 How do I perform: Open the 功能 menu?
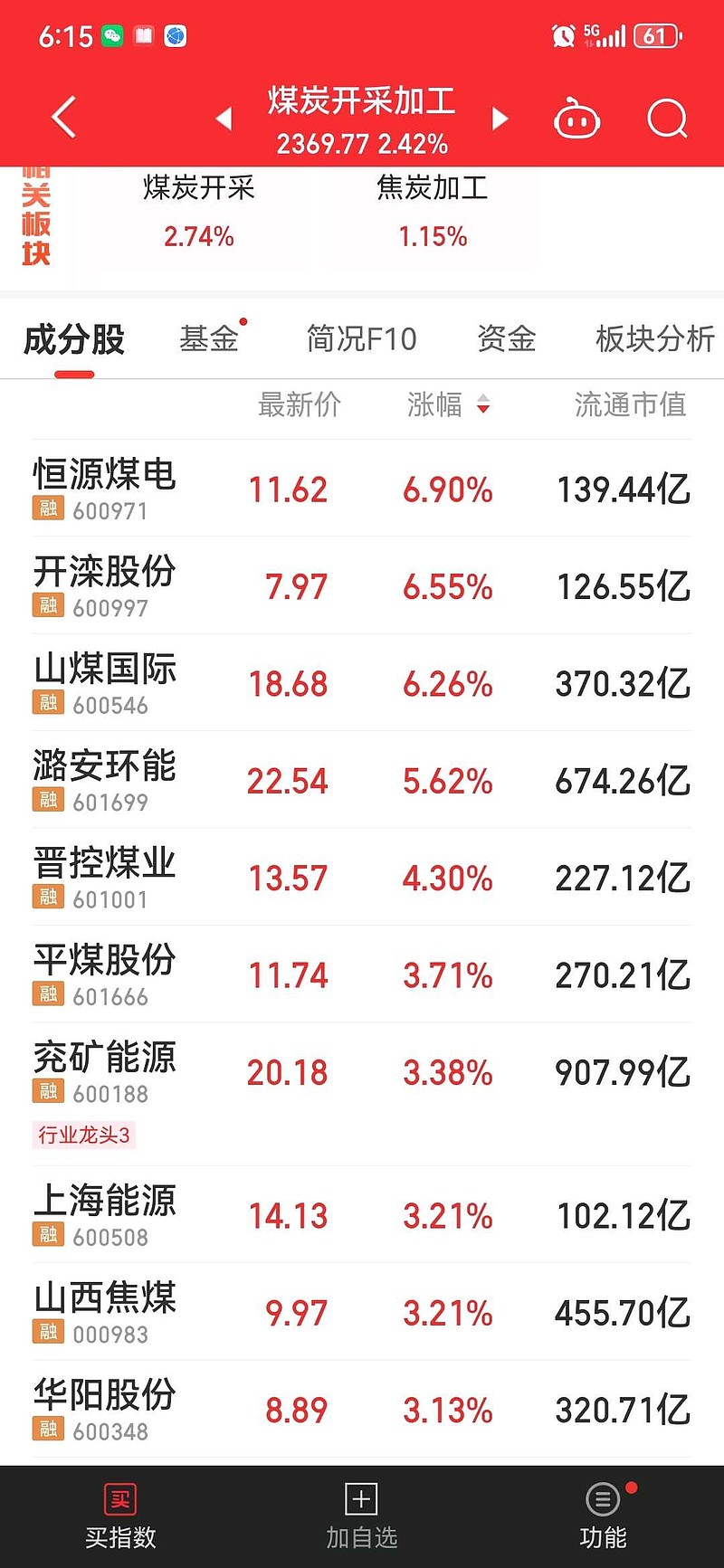(603, 1517)
